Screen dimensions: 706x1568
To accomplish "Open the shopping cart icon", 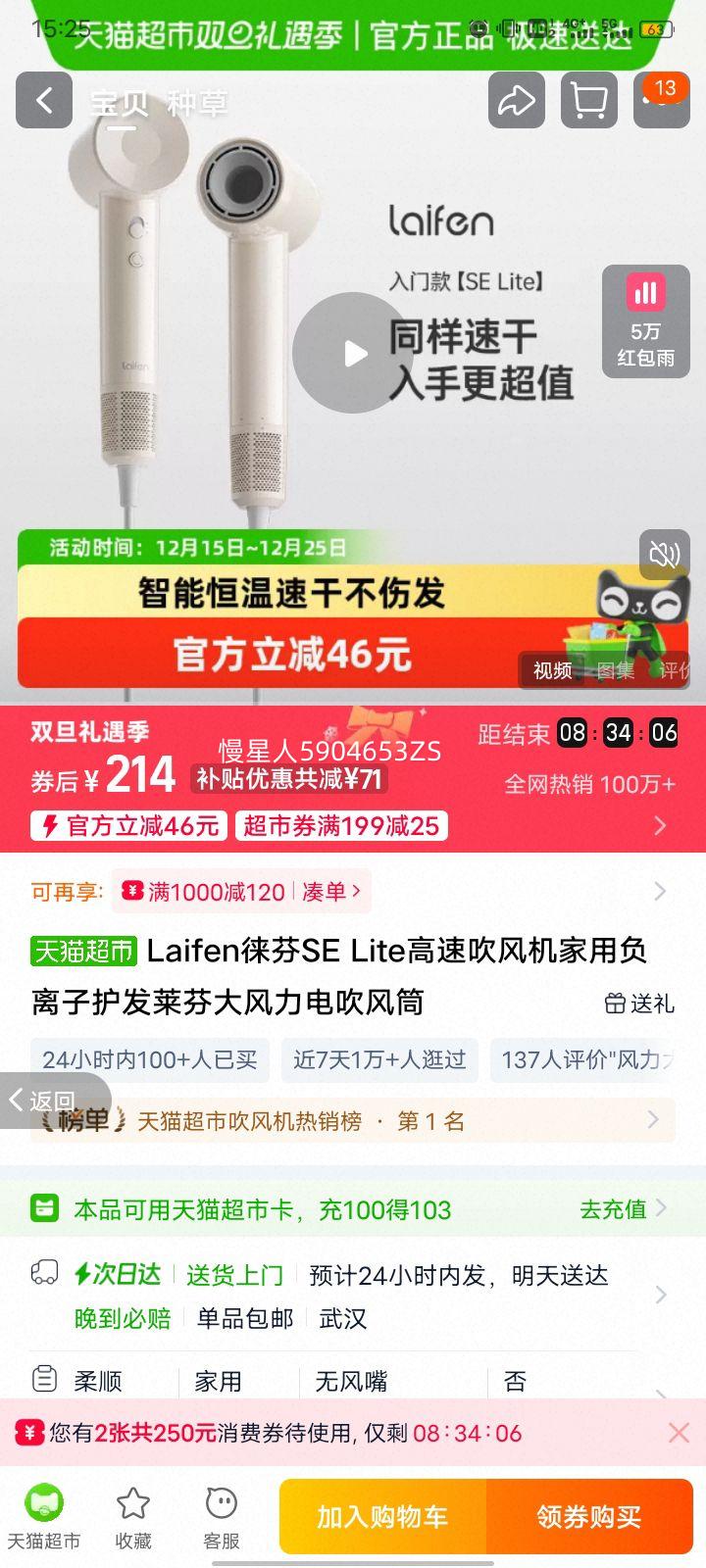I will [588, 101].
